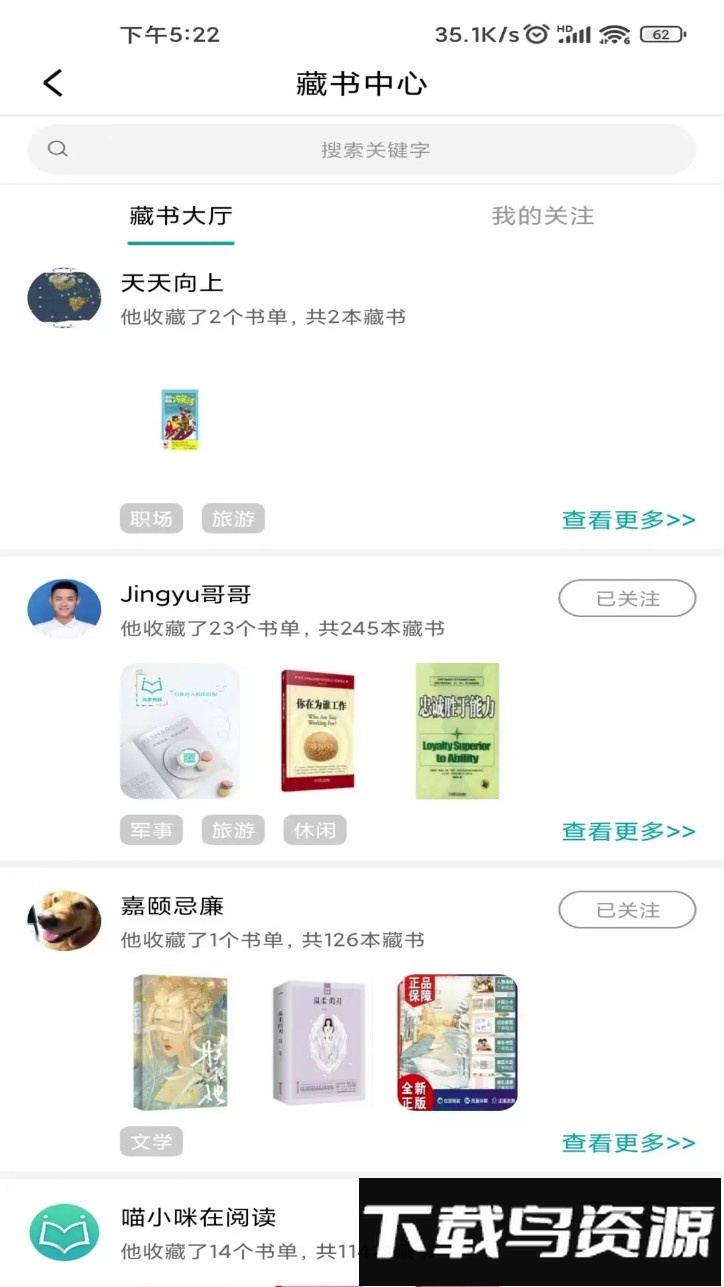Open 喵小咪在阅读's collection card
The width and height of the screenshot is (724, 1287).
200,1232
